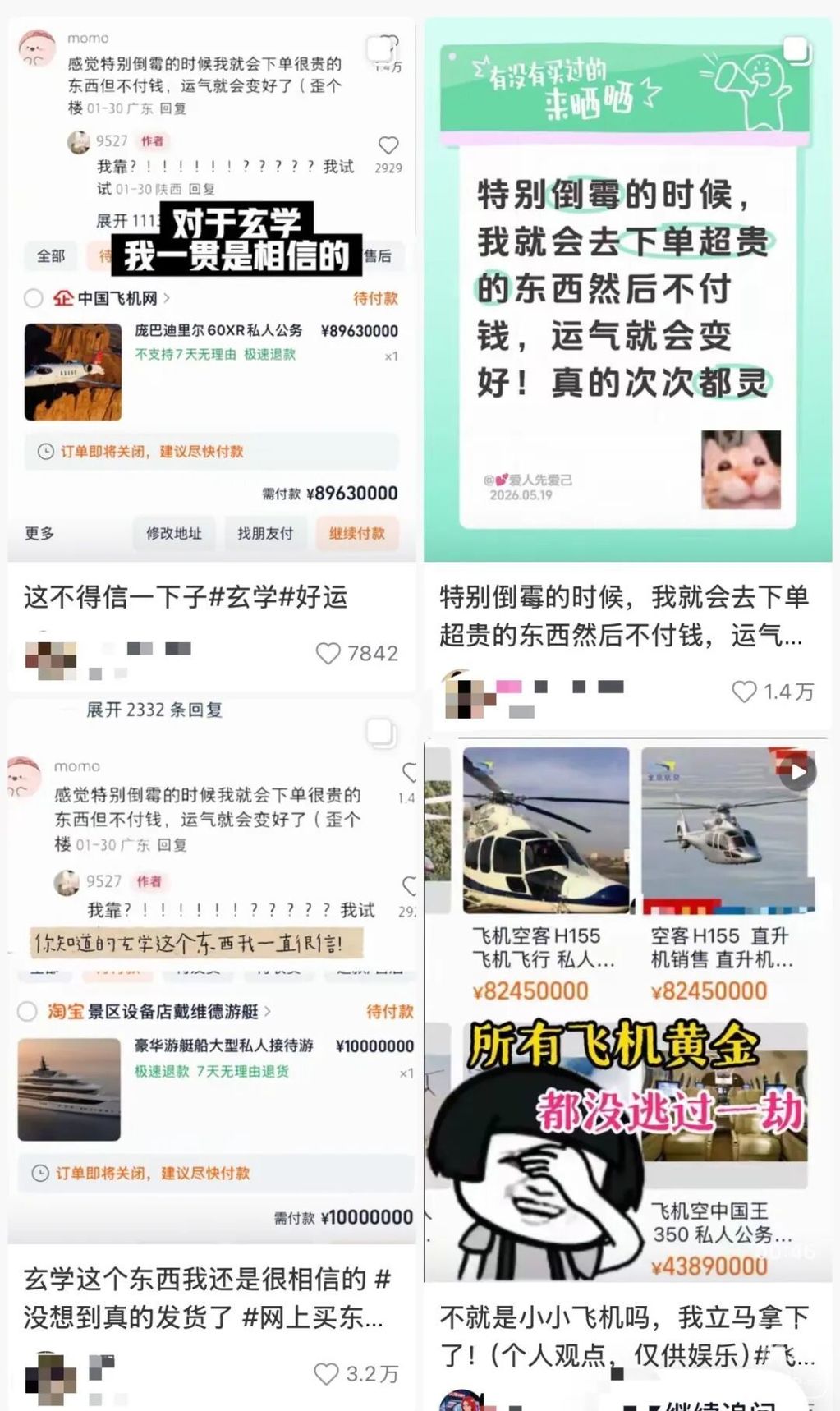Open the post 特别倒霉的时候，我就会去下单超贵的东西
840x1411 pixels.
click(624, 616)
